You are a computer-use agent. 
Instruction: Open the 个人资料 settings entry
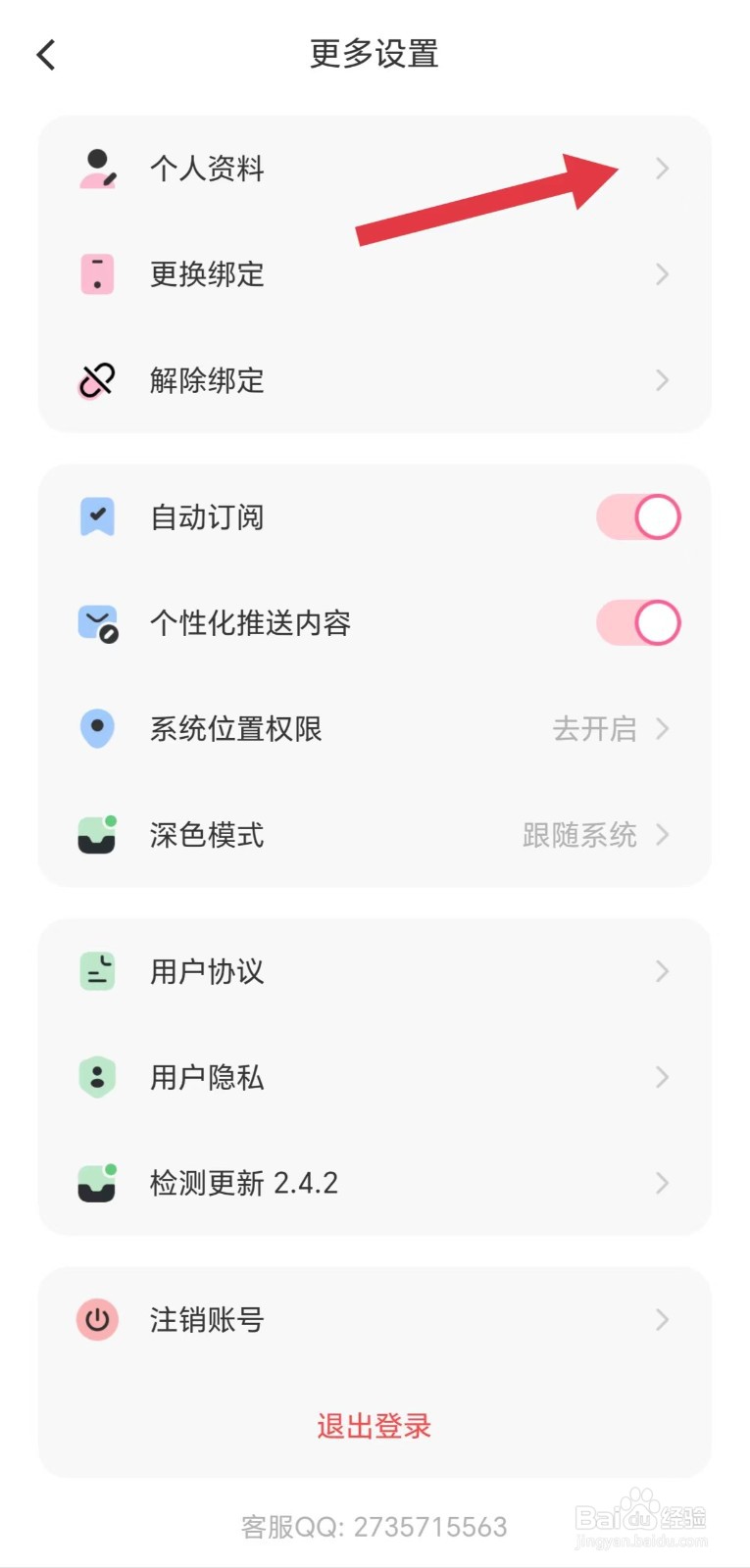click(373, 169)
